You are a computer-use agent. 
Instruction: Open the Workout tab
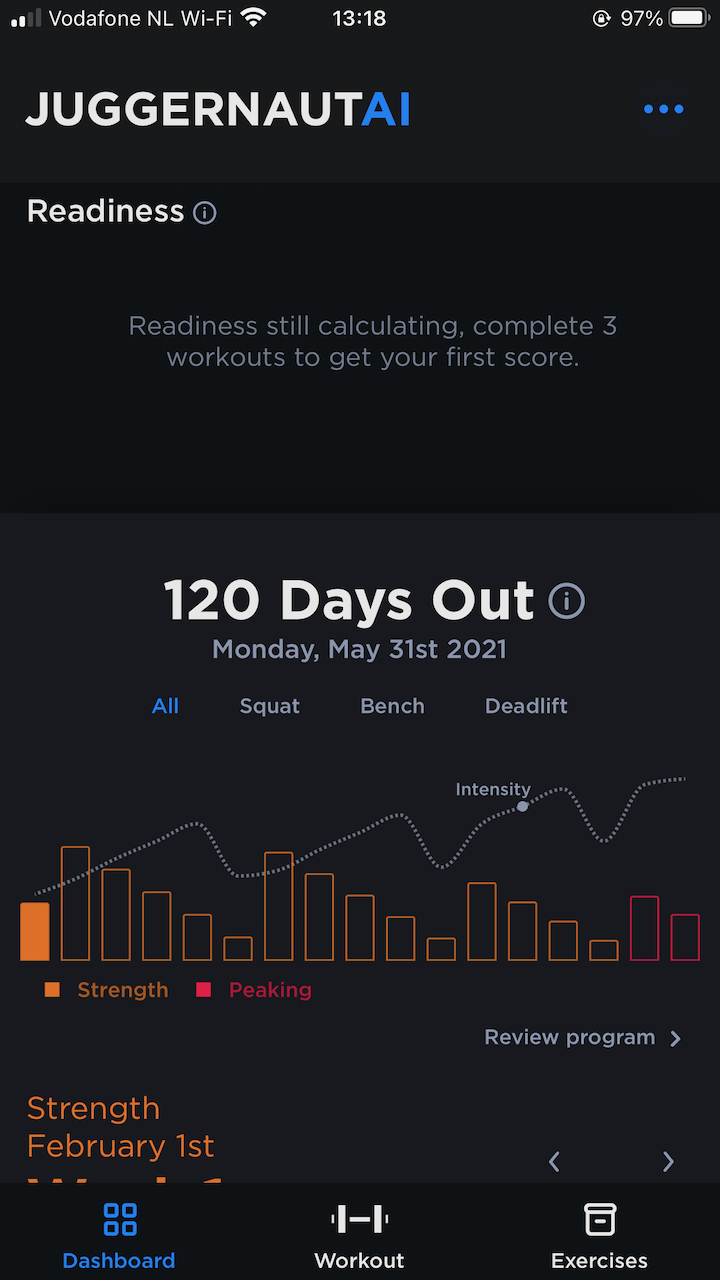[x=359, y=1236]
